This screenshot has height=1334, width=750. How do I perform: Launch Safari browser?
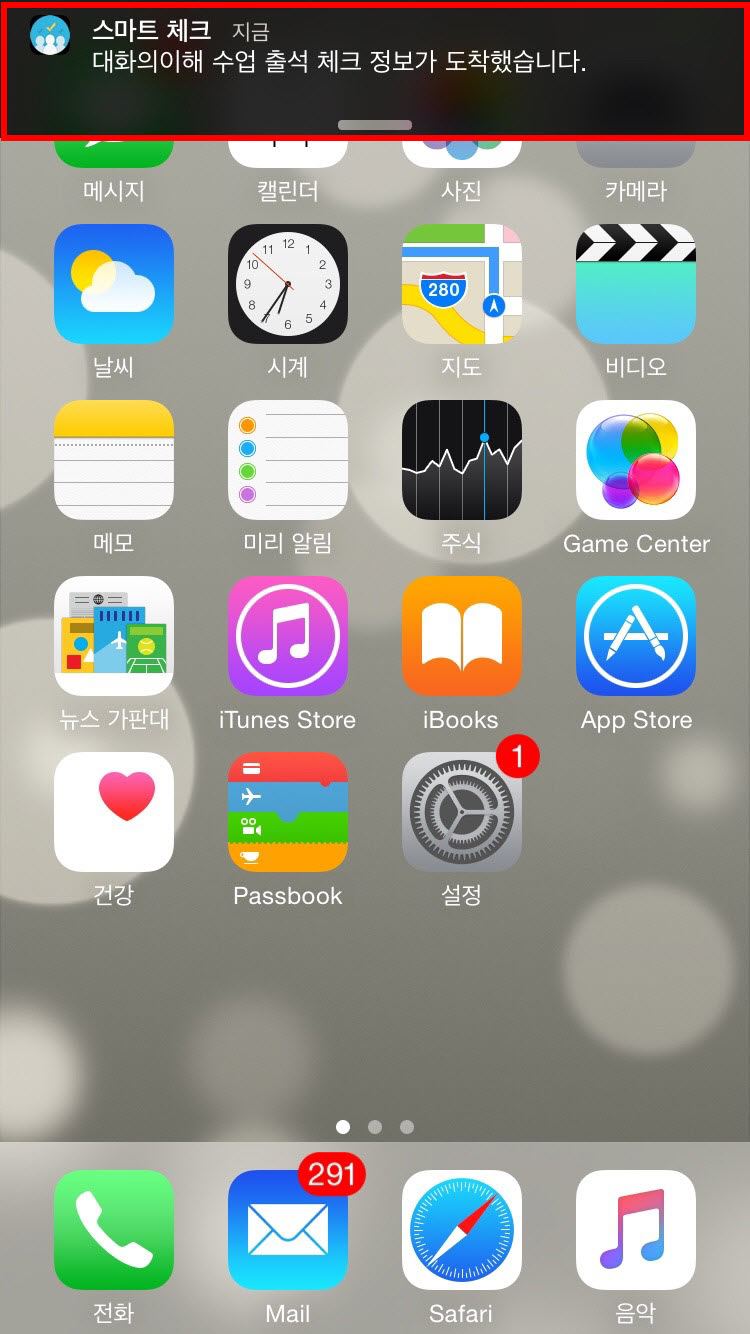click(x=462, y=1230)
